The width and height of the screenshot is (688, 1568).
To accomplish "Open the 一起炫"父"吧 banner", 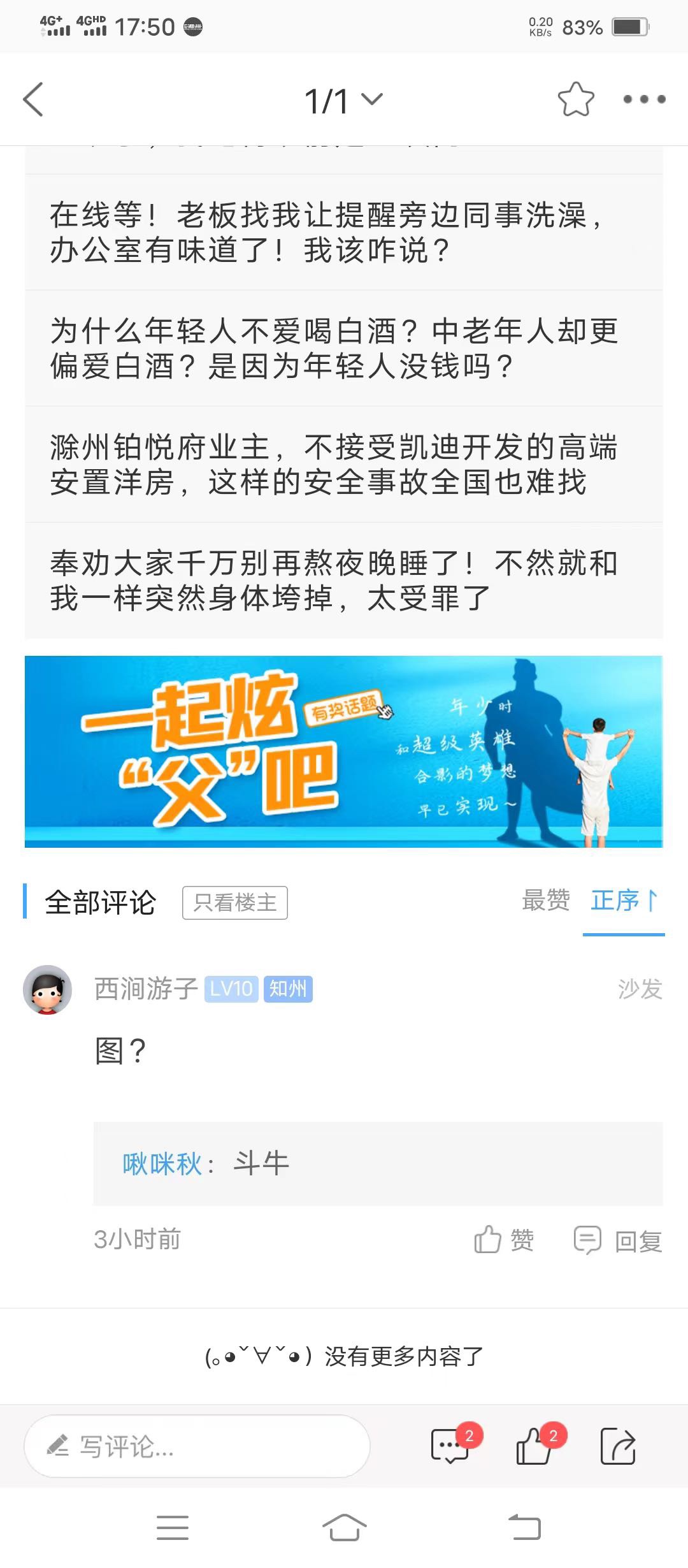I will point(343,751).
